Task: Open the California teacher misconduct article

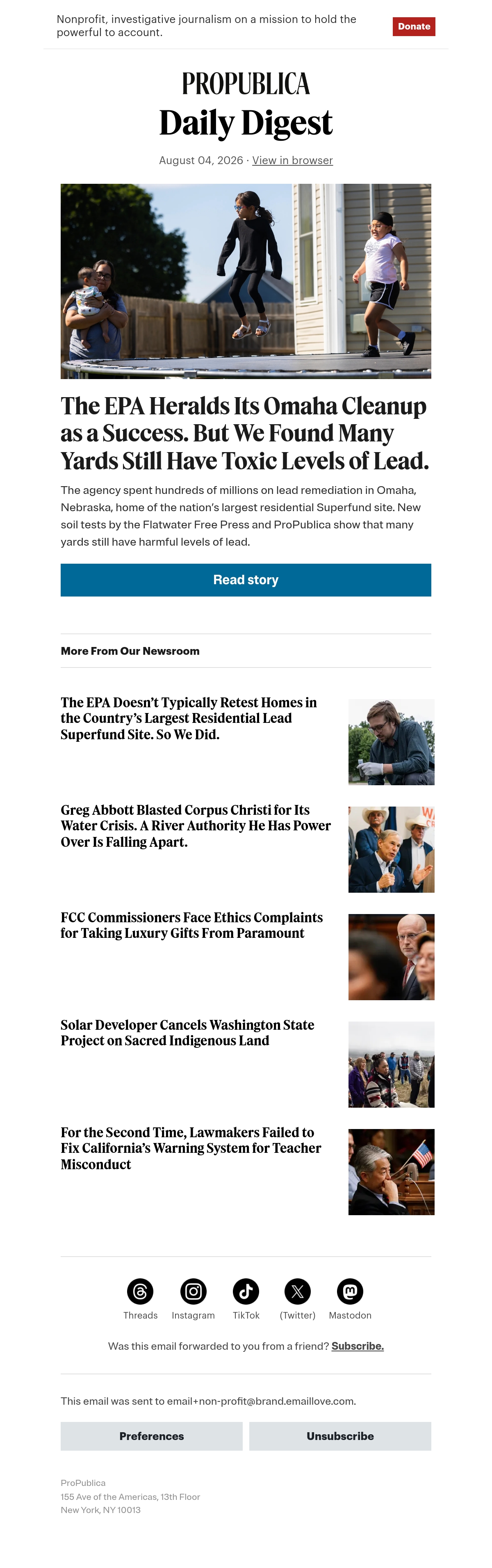Action: click(x=191, y=1149)
